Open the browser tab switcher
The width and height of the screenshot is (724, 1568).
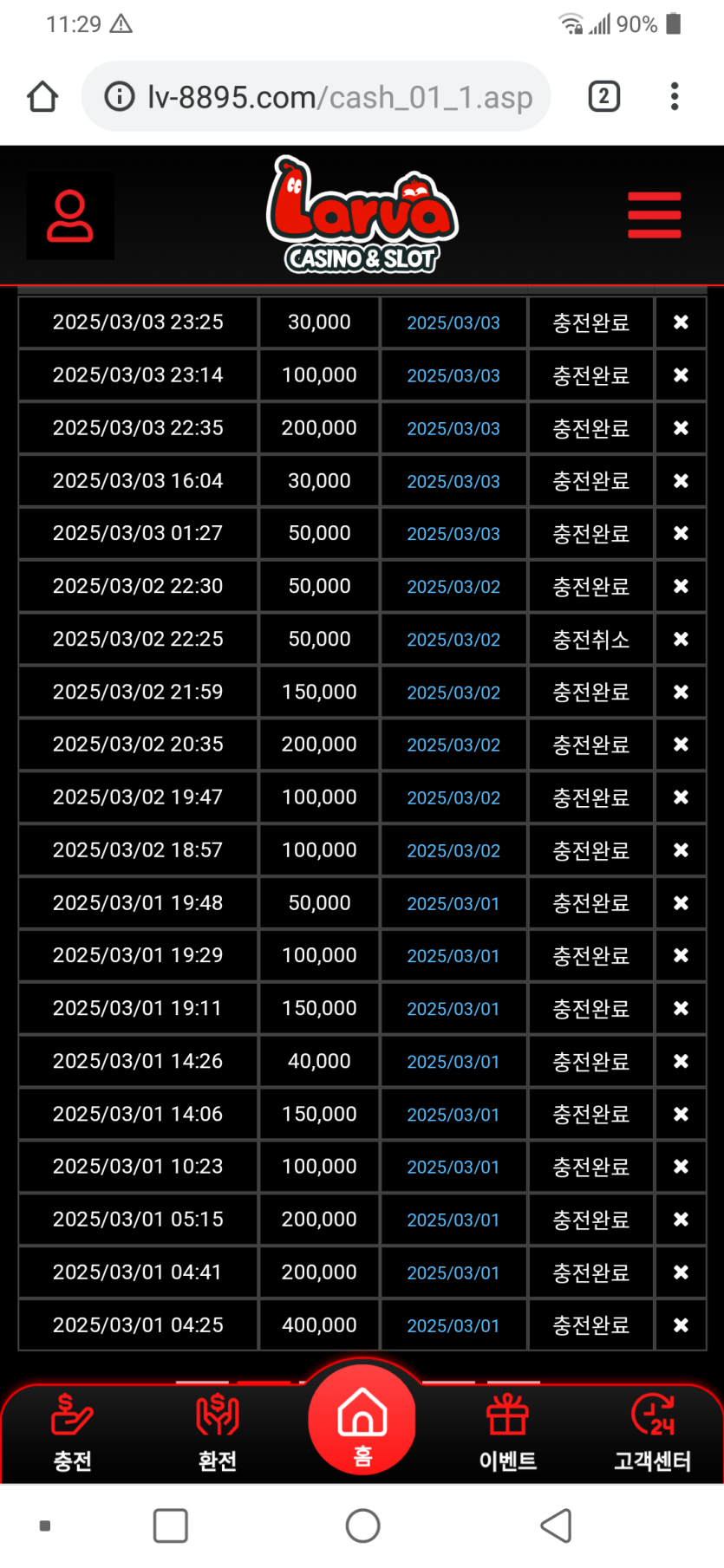(603, 96)
